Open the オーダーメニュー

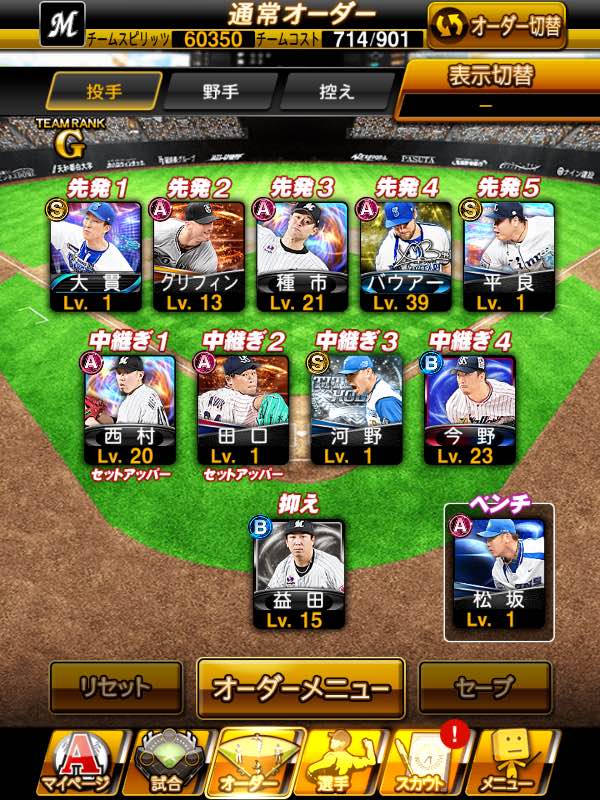point(301,688)
